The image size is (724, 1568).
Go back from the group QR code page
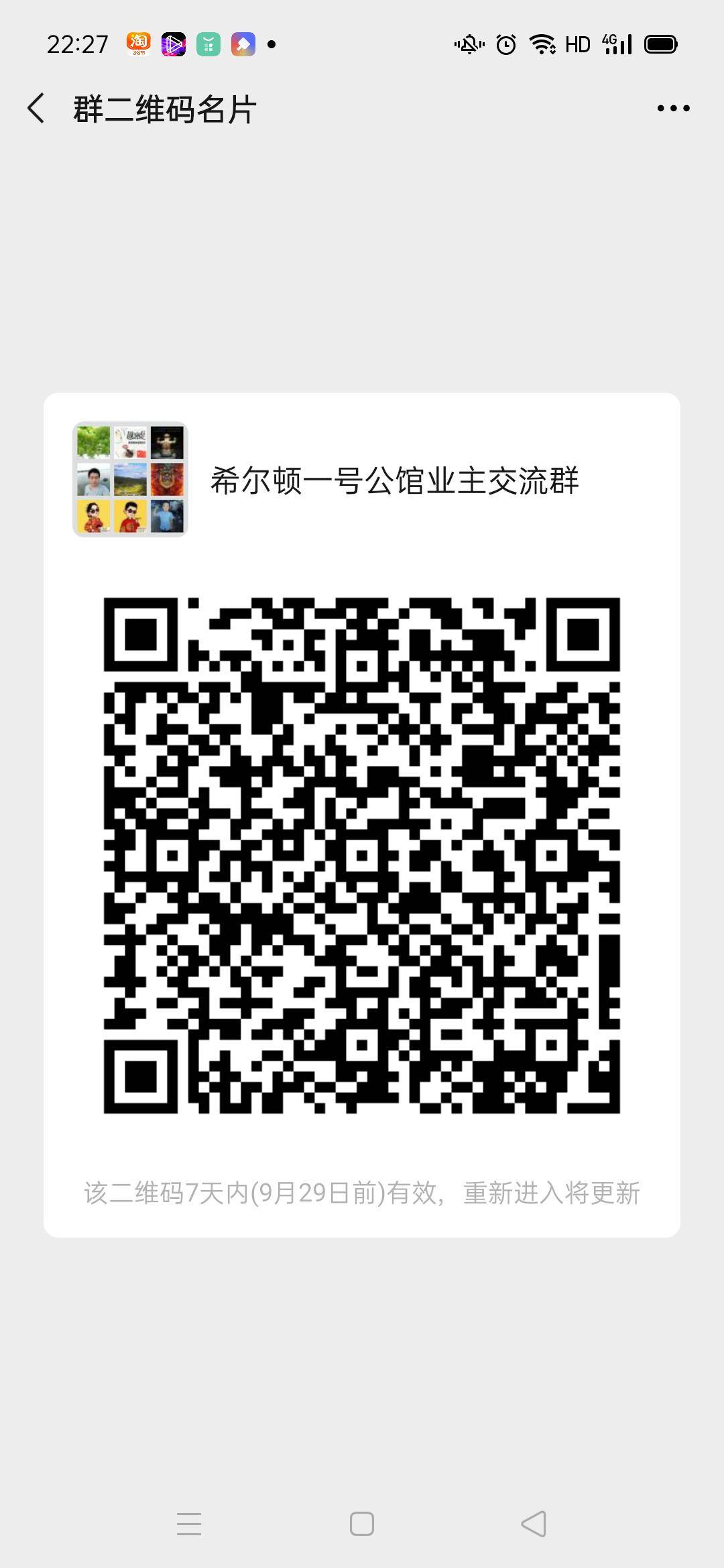[x=36, y=108]
